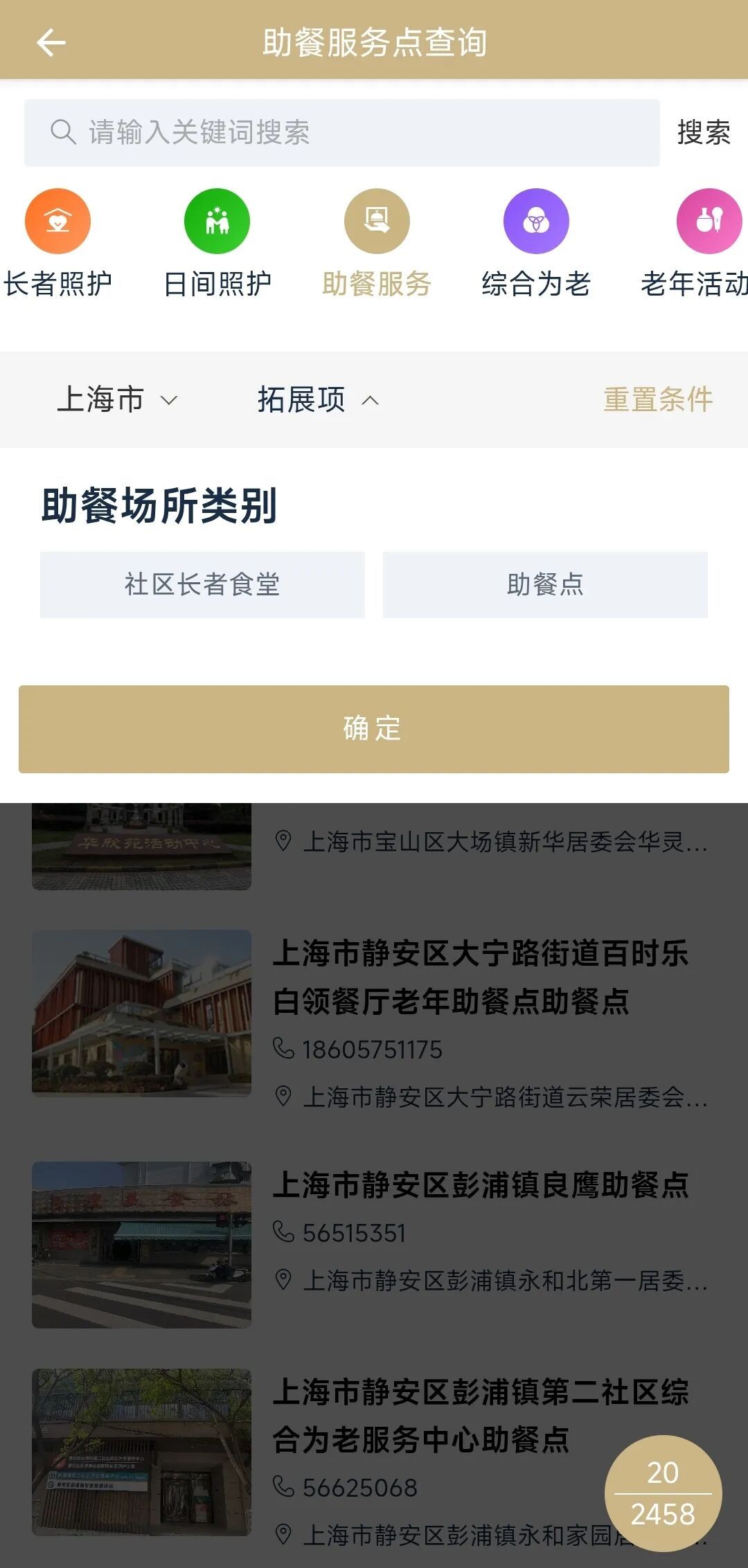Confirm filters with the 确定 button
This screenshot has height=1568, width=748.
[374, 729]
